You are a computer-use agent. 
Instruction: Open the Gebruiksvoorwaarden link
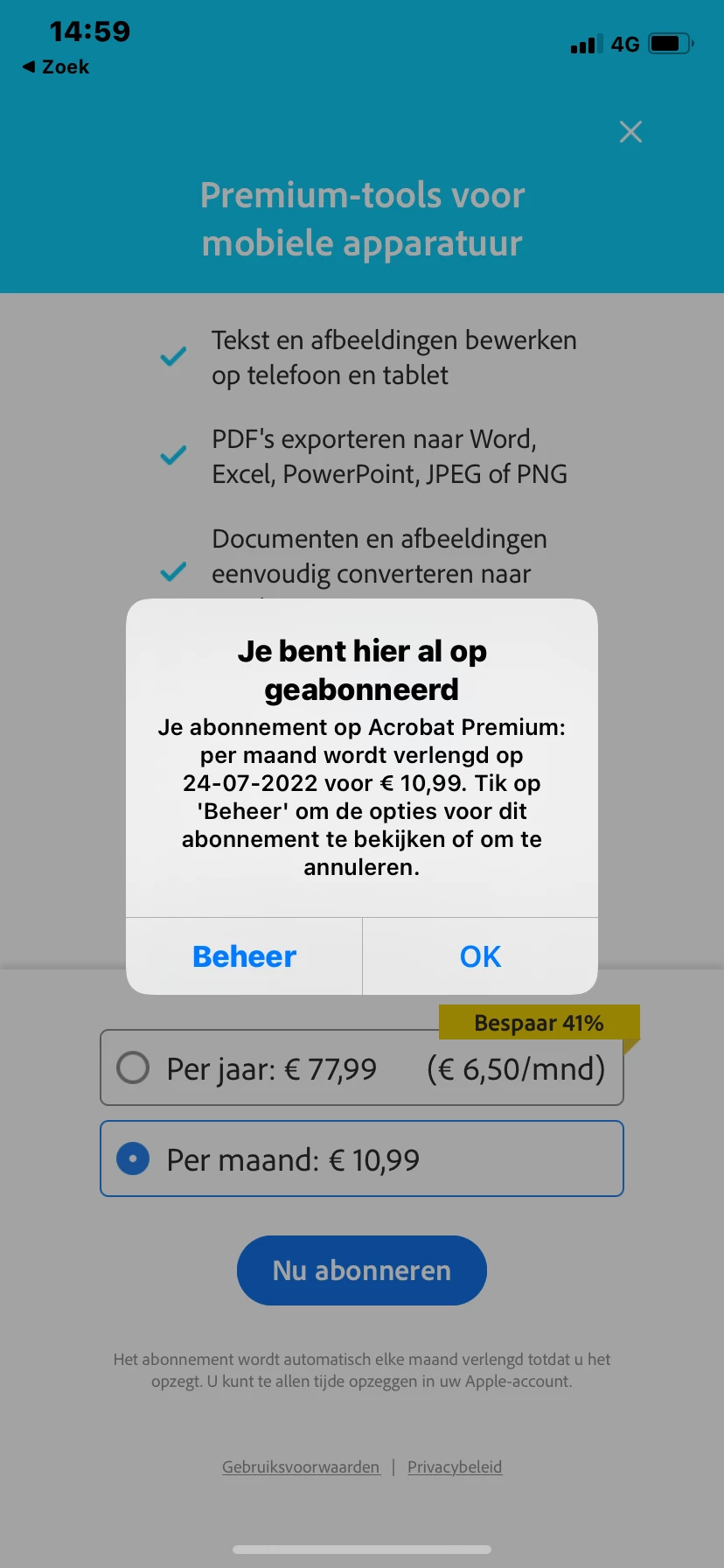[301, 1467]
